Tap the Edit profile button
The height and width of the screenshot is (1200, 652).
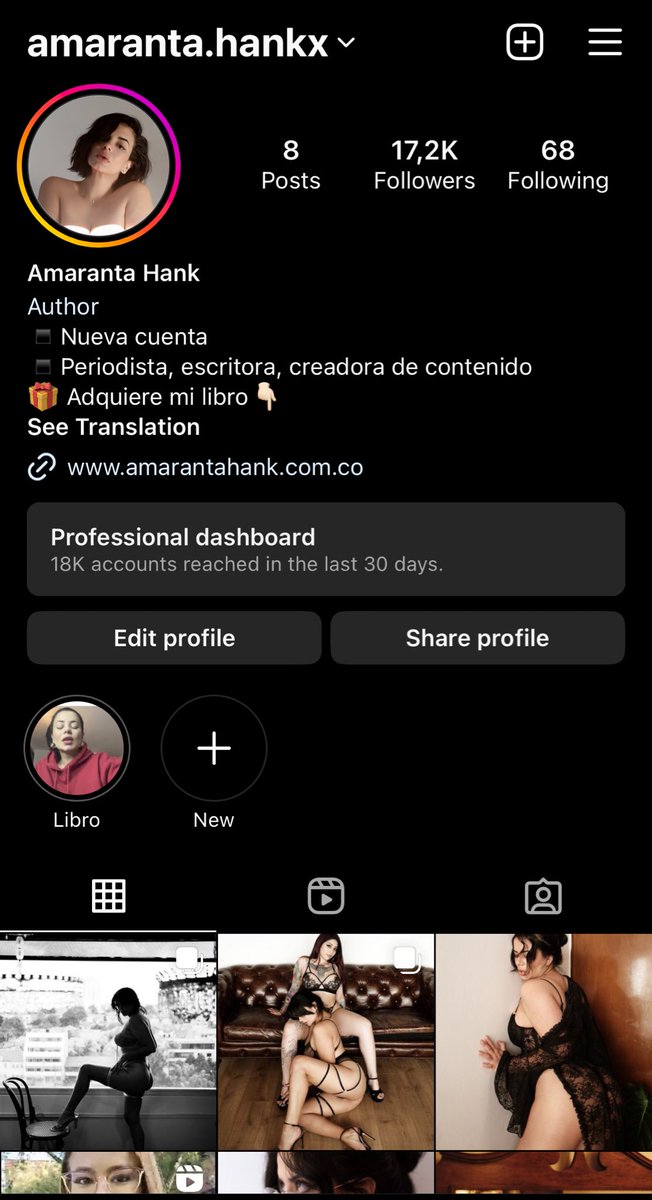pyautogui.click(x=174, y=638)
